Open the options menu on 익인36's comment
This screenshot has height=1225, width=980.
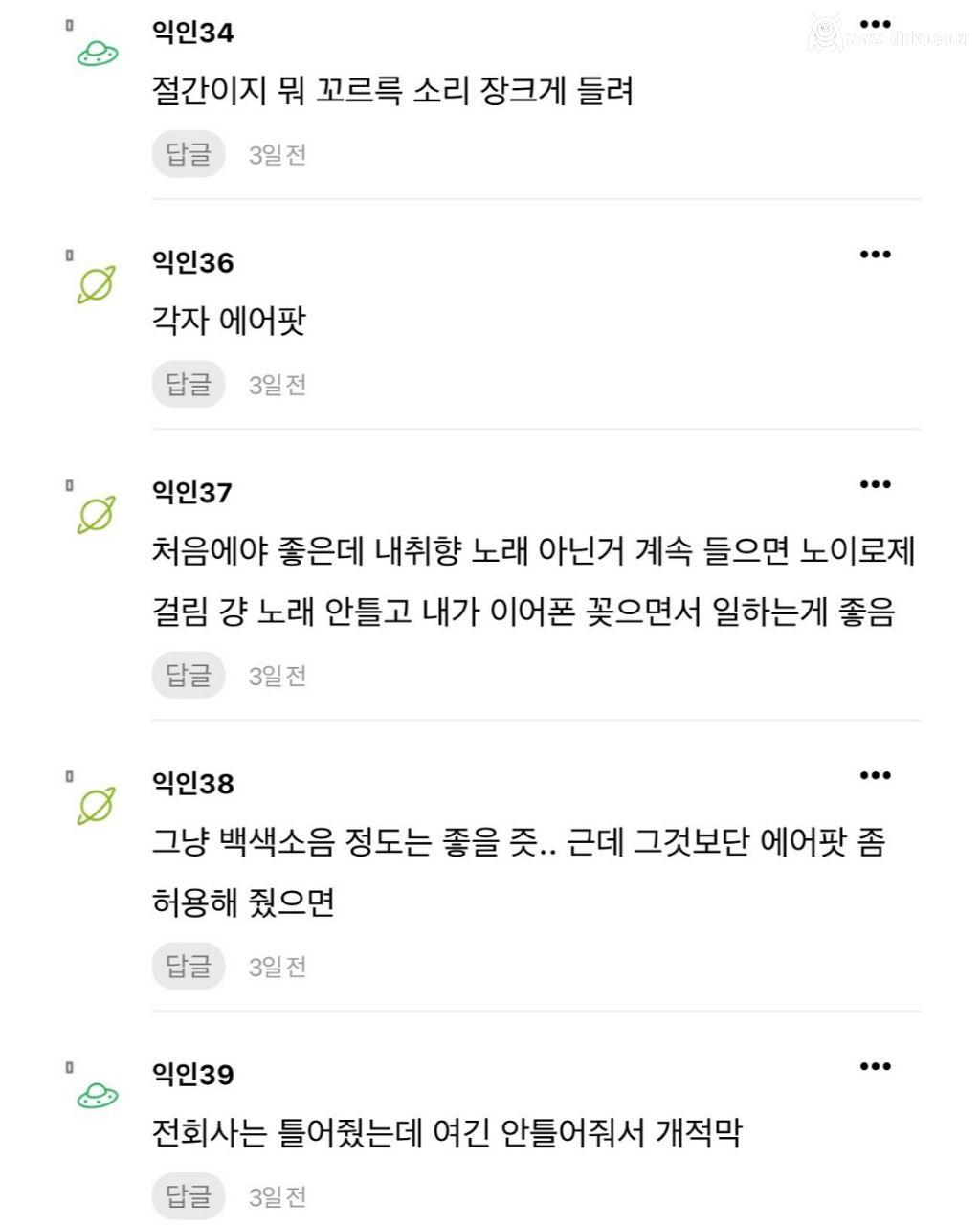877,254
